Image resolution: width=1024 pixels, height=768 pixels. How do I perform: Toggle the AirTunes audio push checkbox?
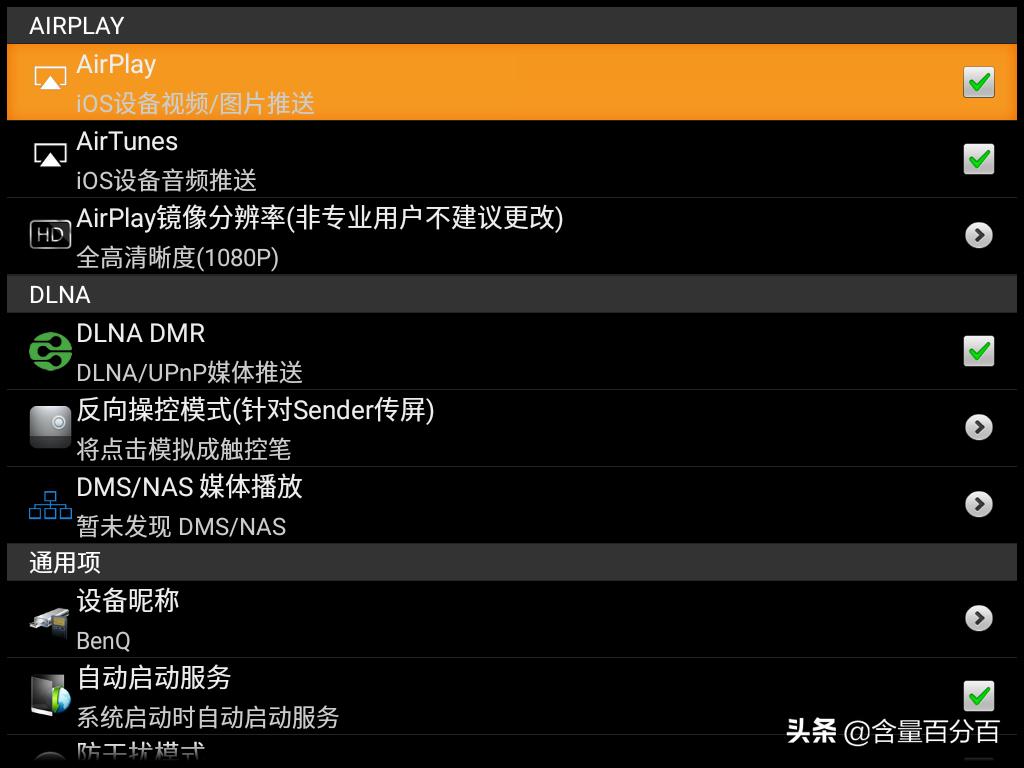click(978, 159)
